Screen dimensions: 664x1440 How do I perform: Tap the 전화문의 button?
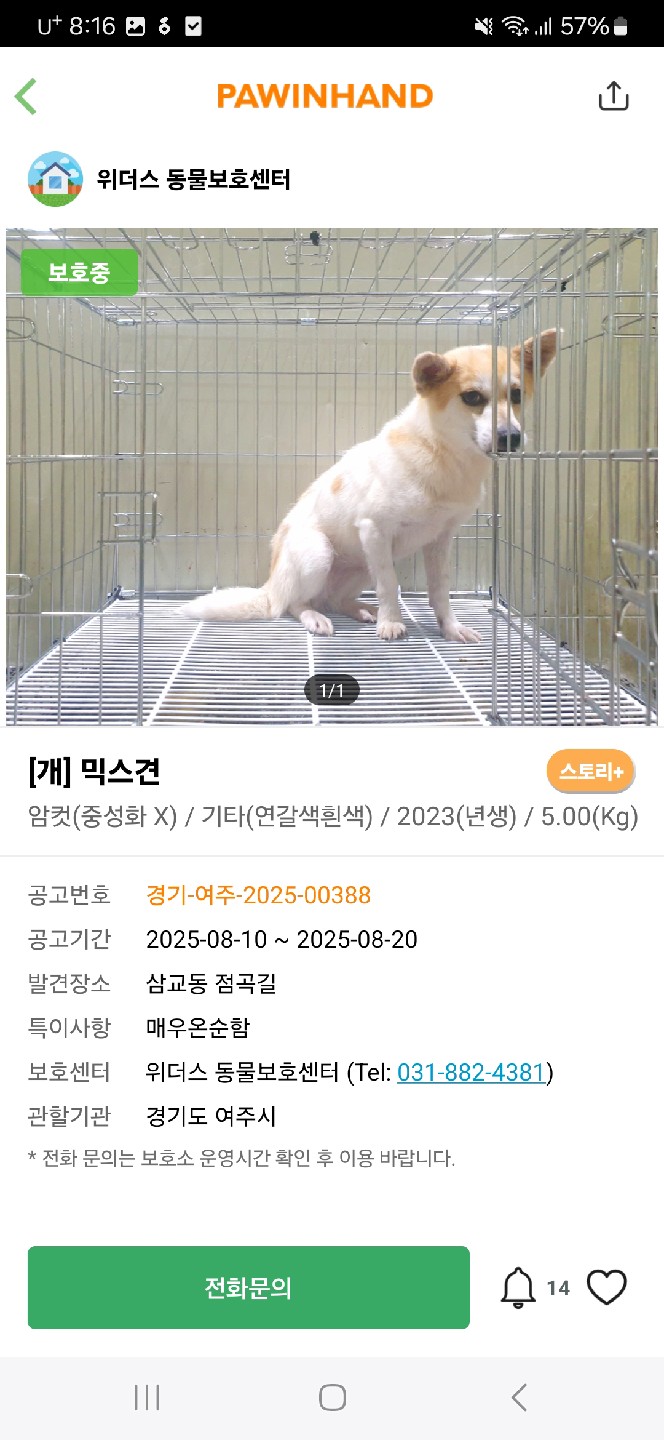click(248, 1287)
